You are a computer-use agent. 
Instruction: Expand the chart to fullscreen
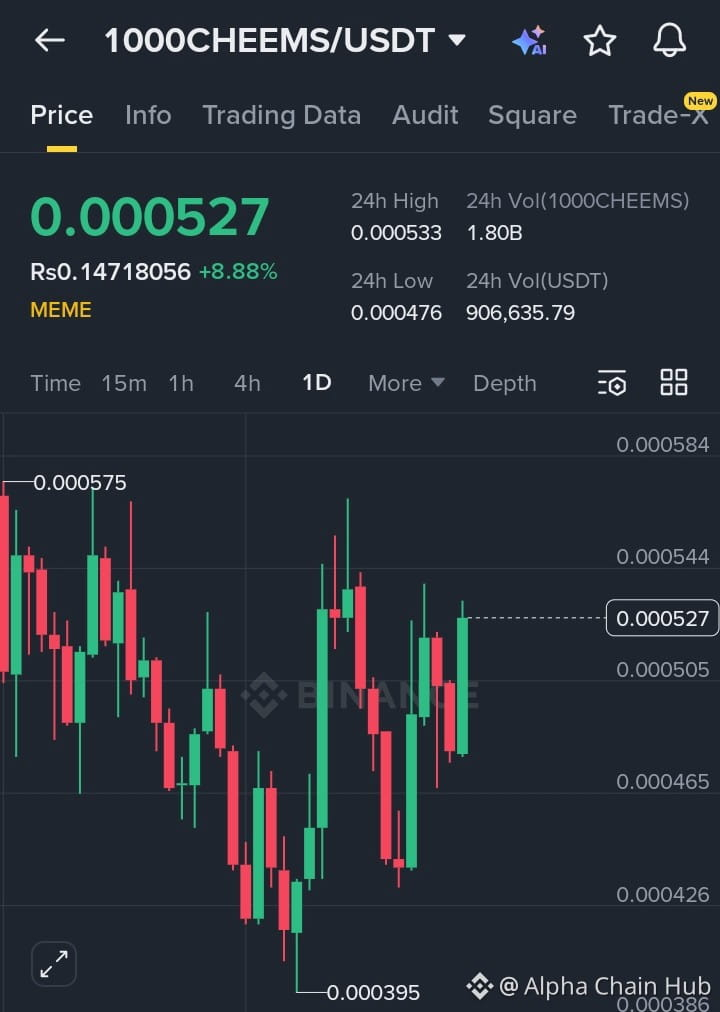pyautogui.click(x=54, y=964)
